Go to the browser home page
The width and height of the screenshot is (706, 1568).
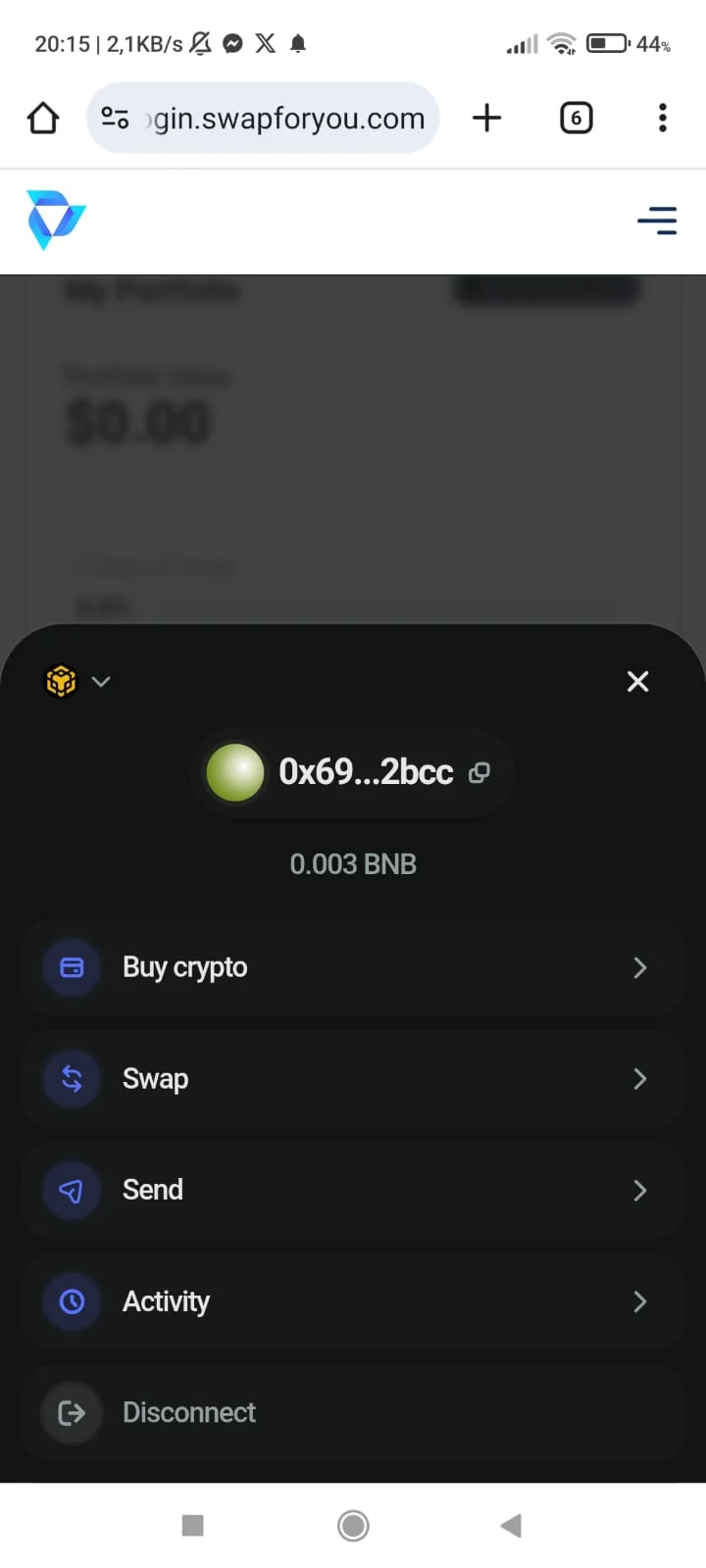click(x=43, y=118)
